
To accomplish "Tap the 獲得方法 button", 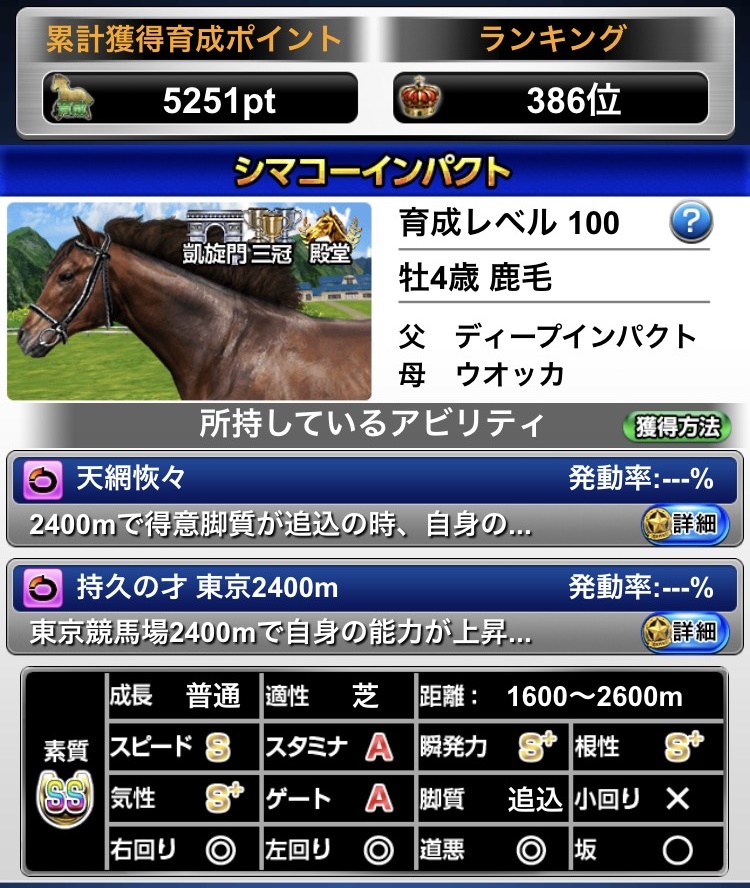I will 678,426.
